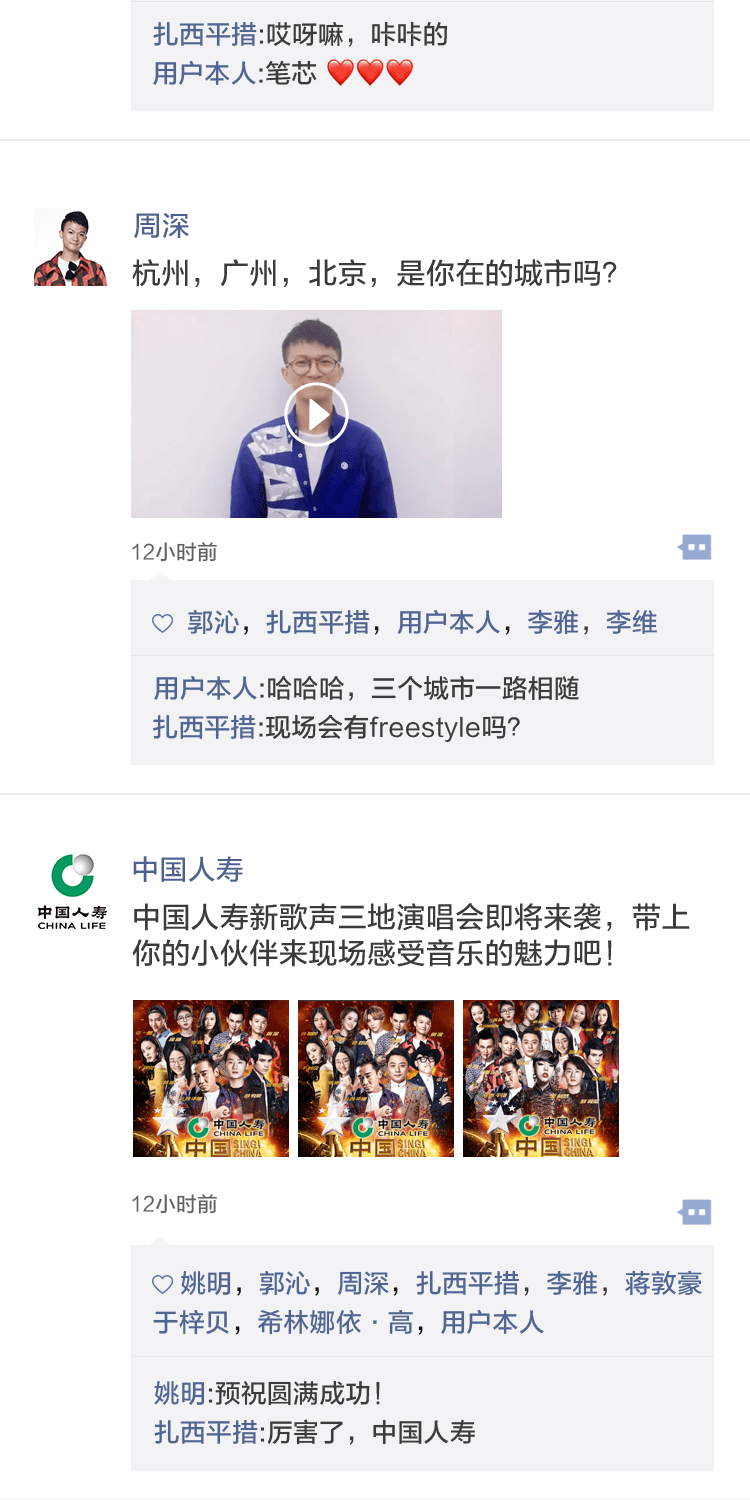Tap 周深's avatar picture

coord(70,247)
